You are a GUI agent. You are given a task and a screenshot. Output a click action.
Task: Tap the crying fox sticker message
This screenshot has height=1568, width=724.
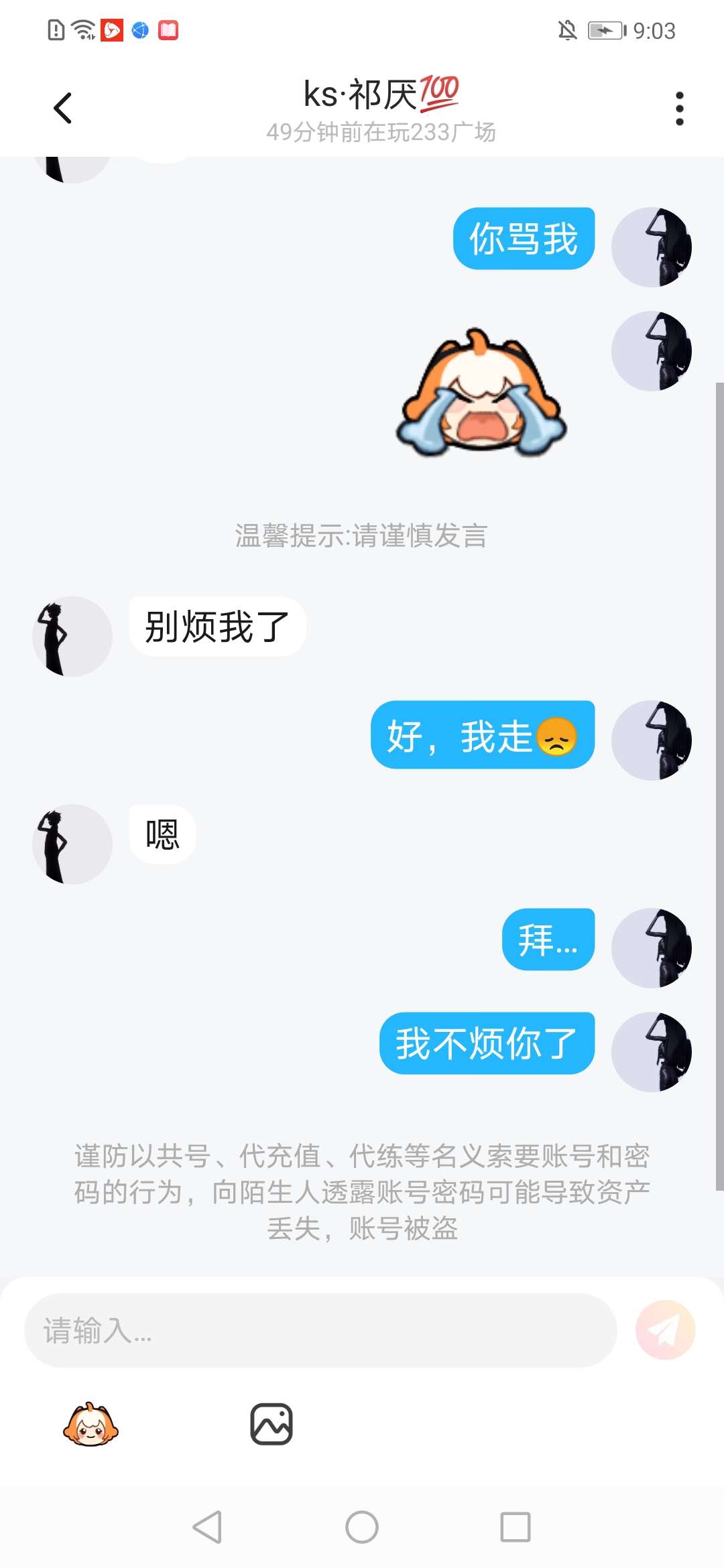[481, 394]
